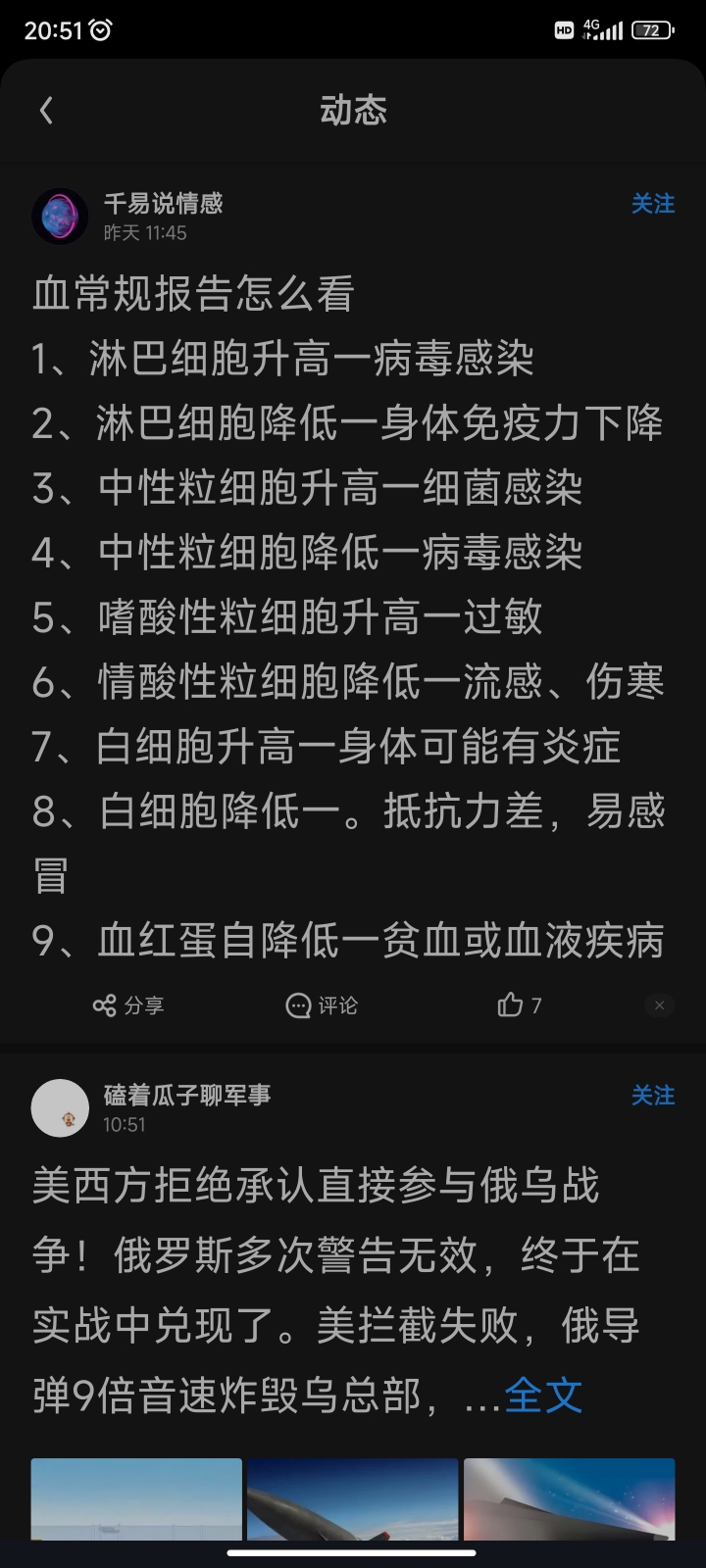The image size is (706, 1568).
Task: Open the middle missile image in the post
Action: click(352, 1499)
